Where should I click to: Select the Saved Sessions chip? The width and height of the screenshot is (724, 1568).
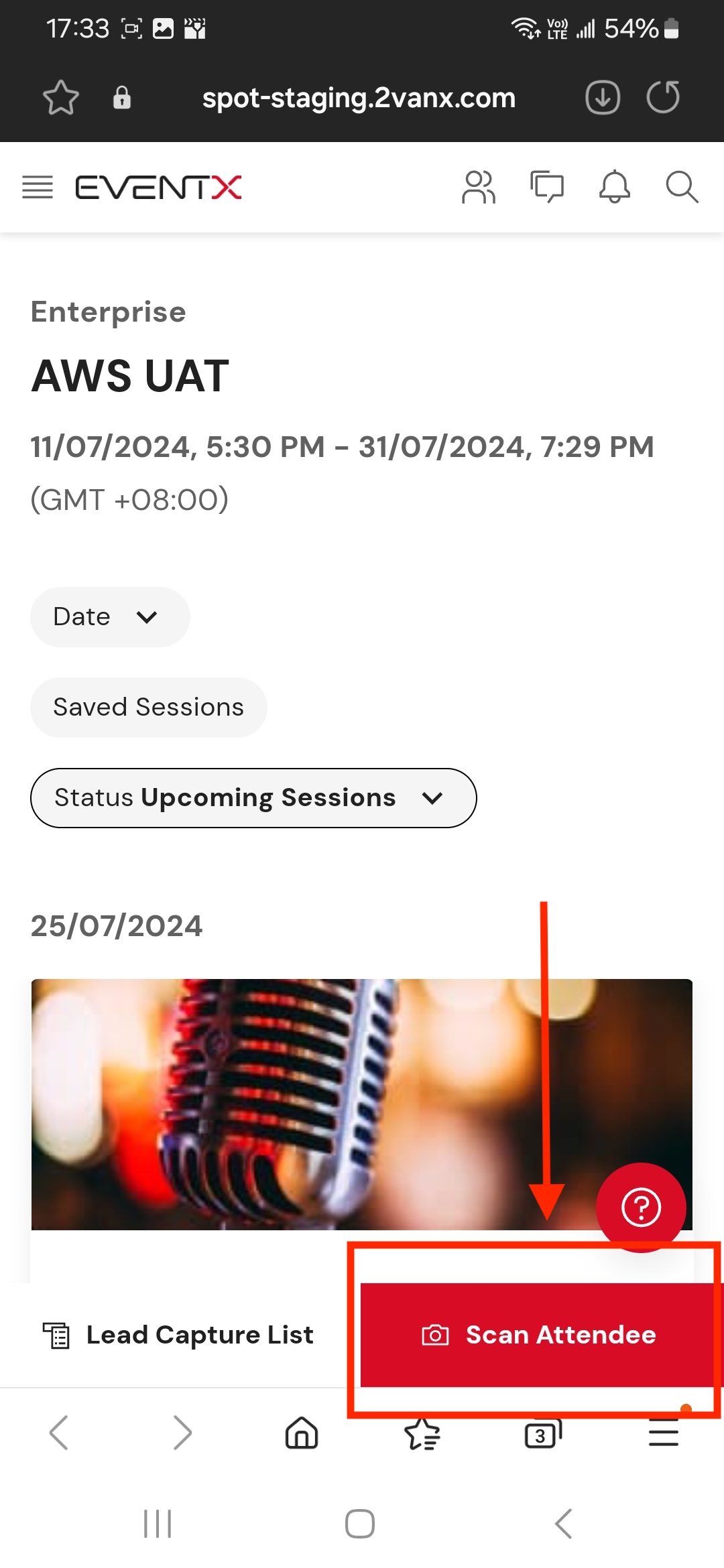[149, 707]
